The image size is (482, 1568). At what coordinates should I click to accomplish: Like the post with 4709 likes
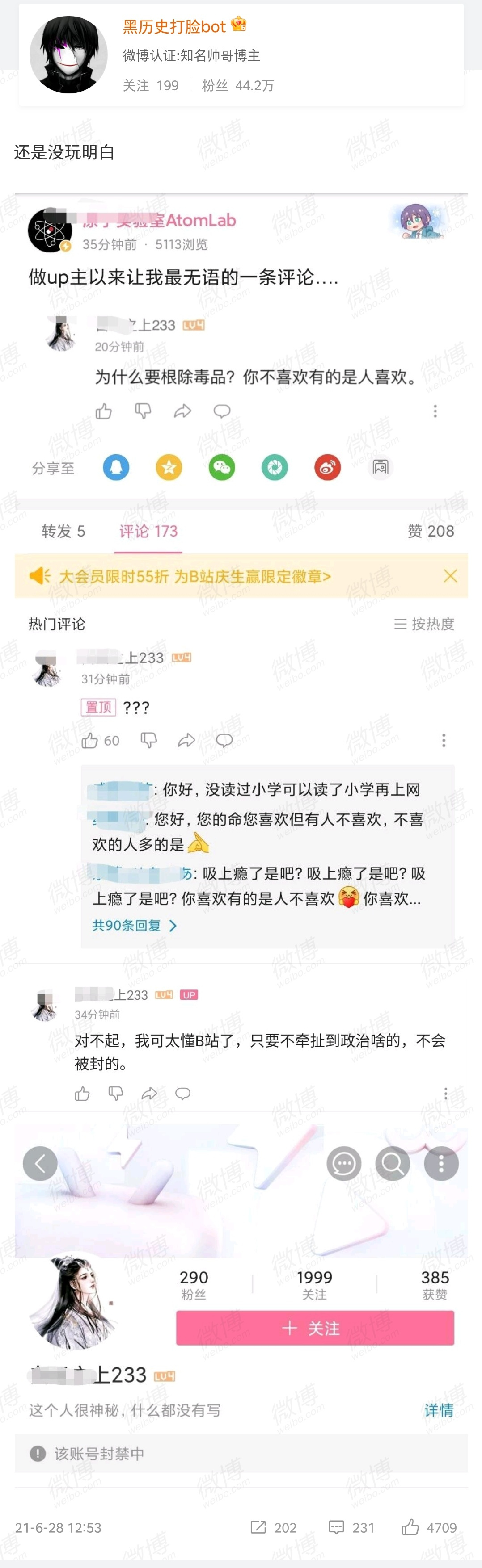pos(429,1526)
